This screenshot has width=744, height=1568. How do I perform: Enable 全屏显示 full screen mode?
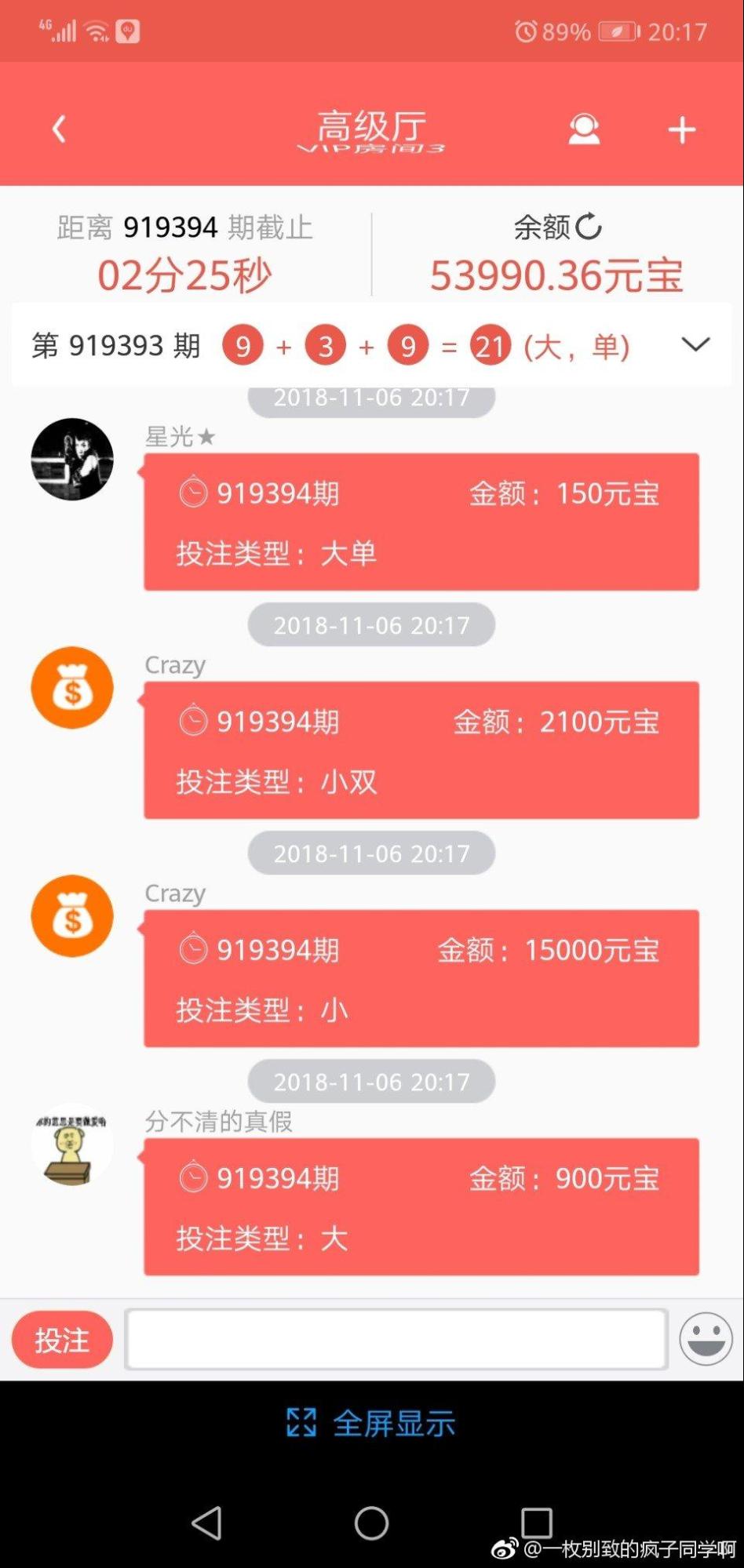pyautogui.click(x=371, y=1423)
